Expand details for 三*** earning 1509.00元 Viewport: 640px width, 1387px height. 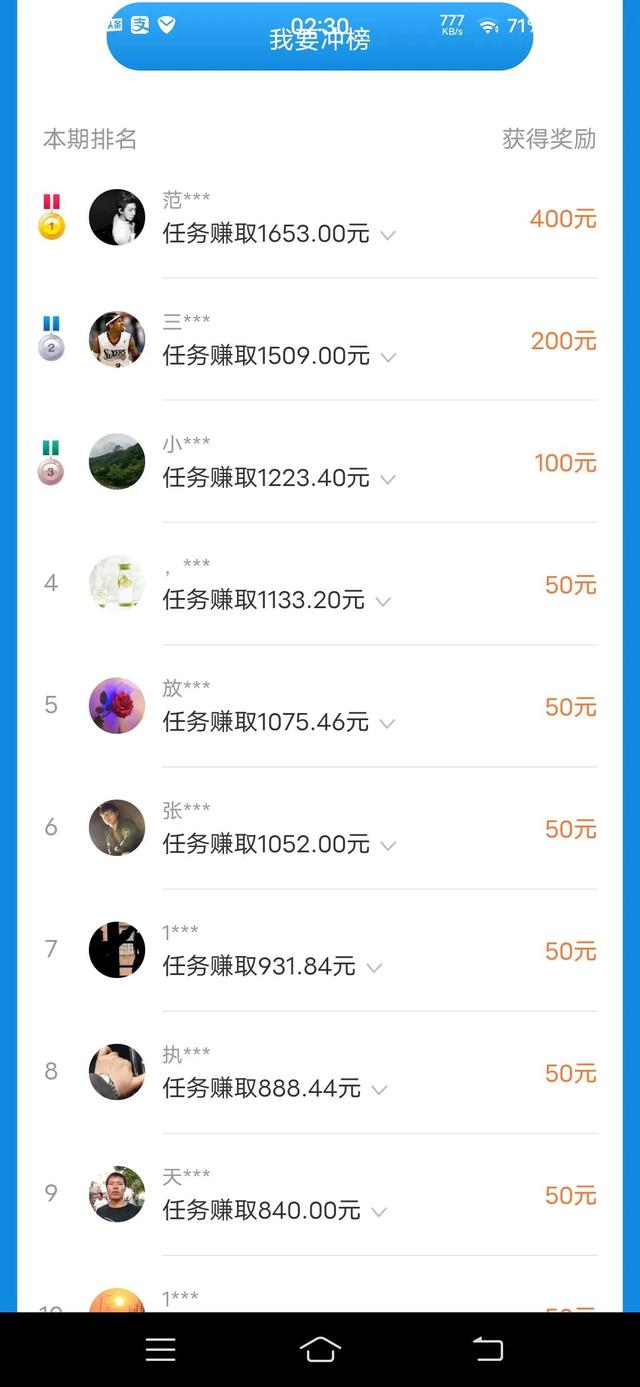[388, 357]
